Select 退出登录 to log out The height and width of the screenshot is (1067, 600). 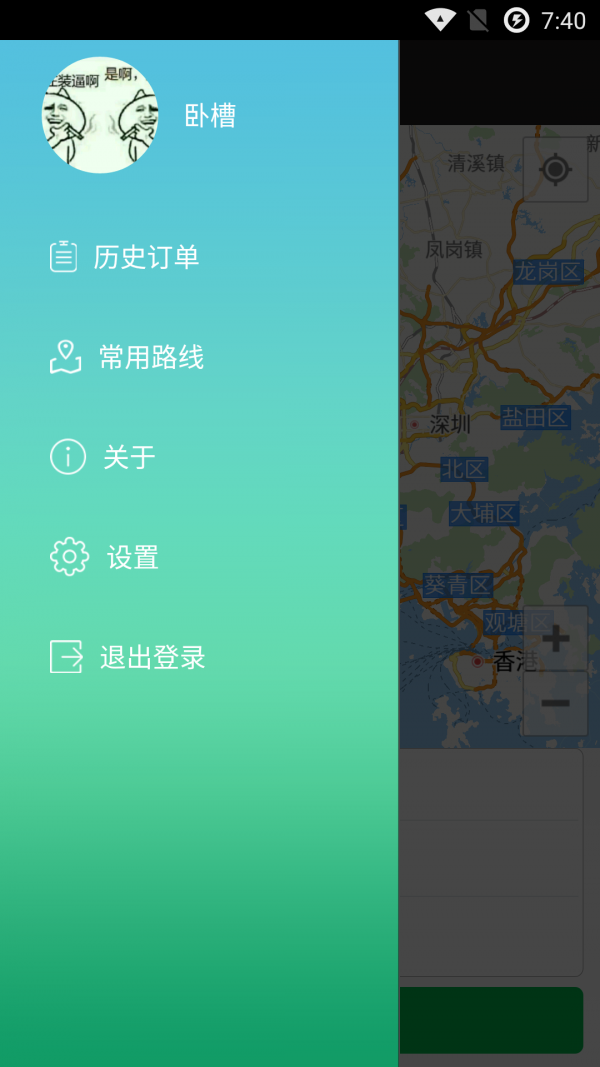click(152, 657)
